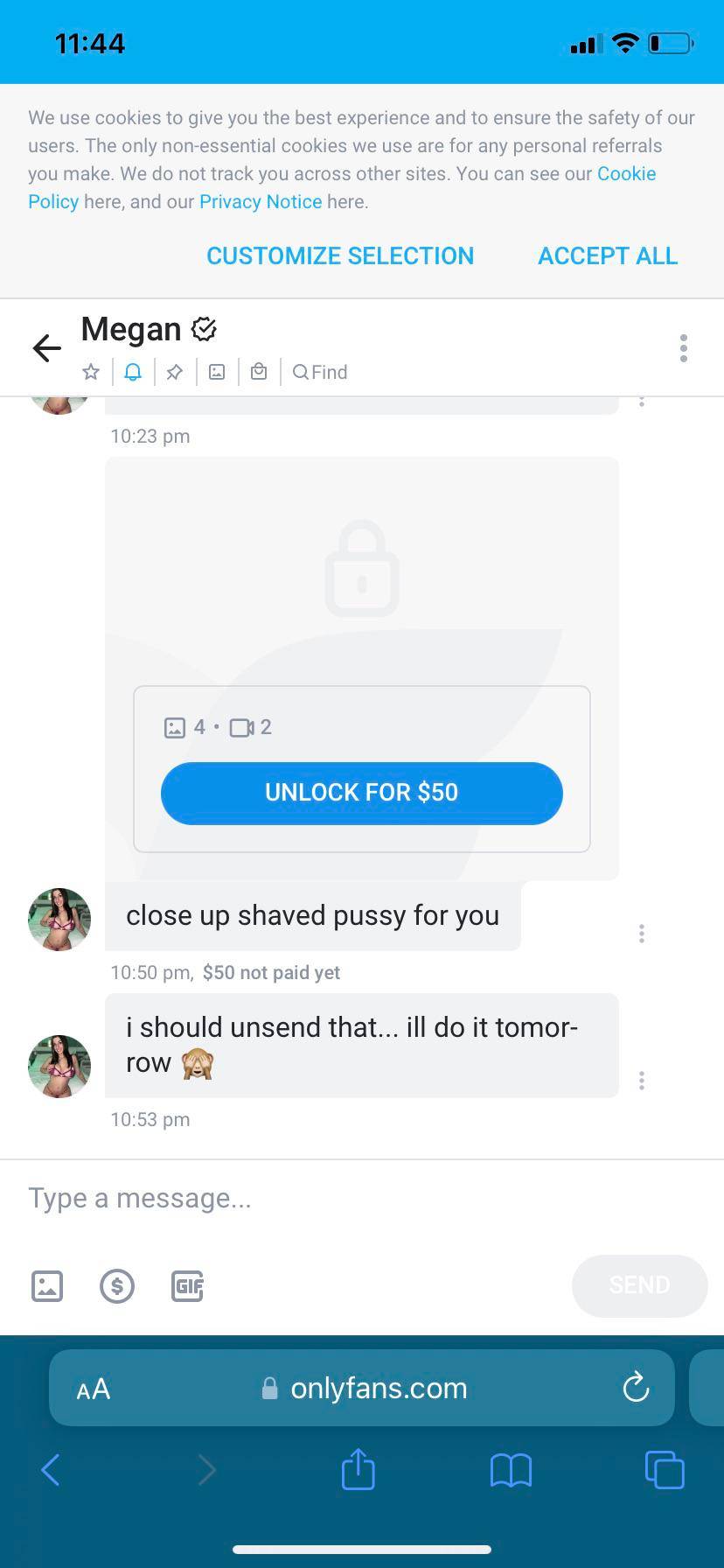Open the message options beside 'close up' message
This screenshot has height=1568, width=724.
pos(641,934)
